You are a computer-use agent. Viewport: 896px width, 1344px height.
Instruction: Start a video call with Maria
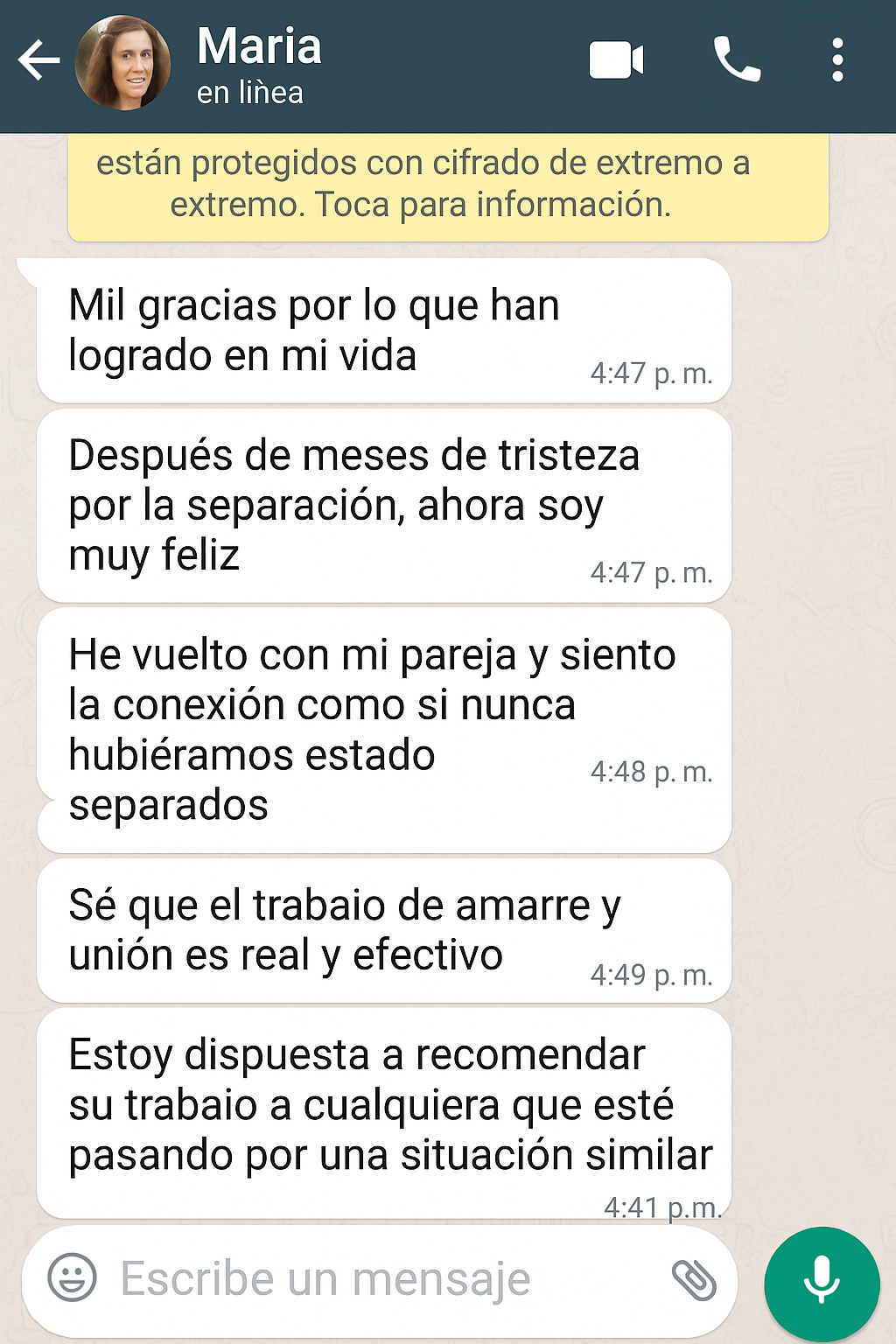point(616,61)
